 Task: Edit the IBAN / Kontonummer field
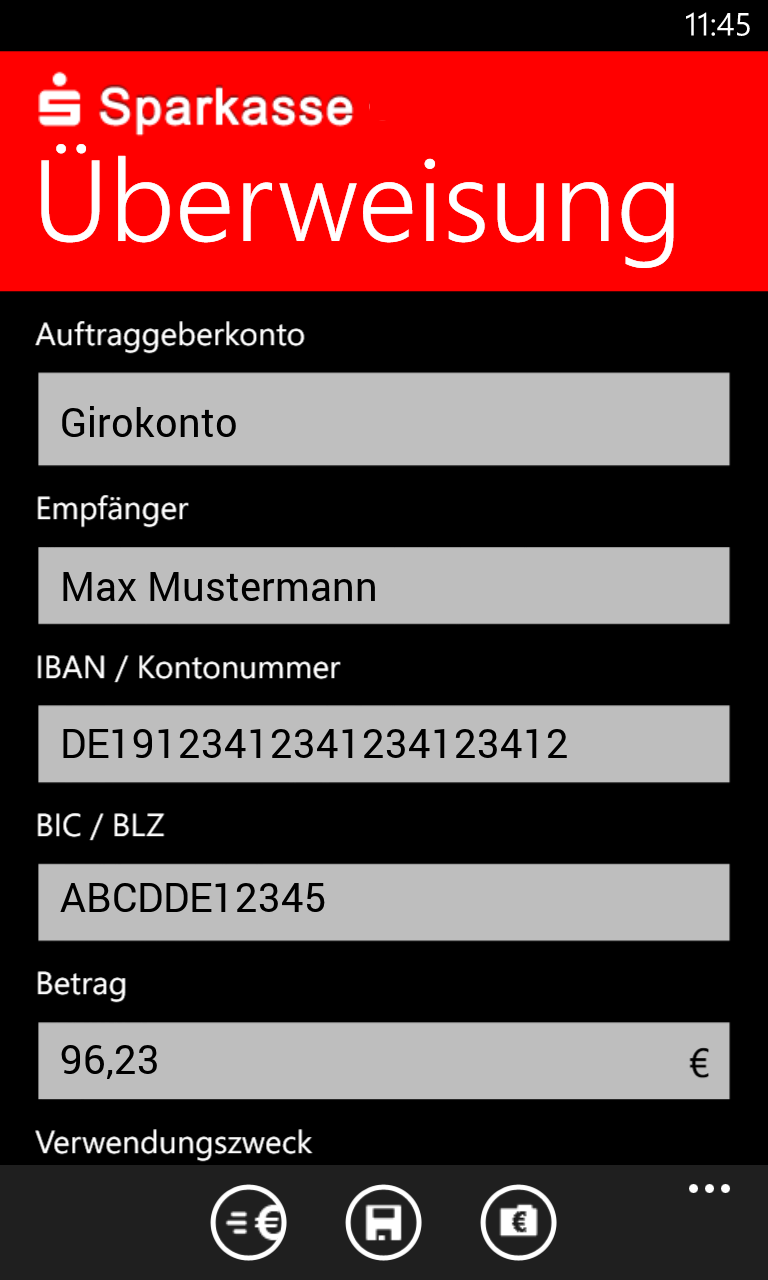(x=383, y=744)
